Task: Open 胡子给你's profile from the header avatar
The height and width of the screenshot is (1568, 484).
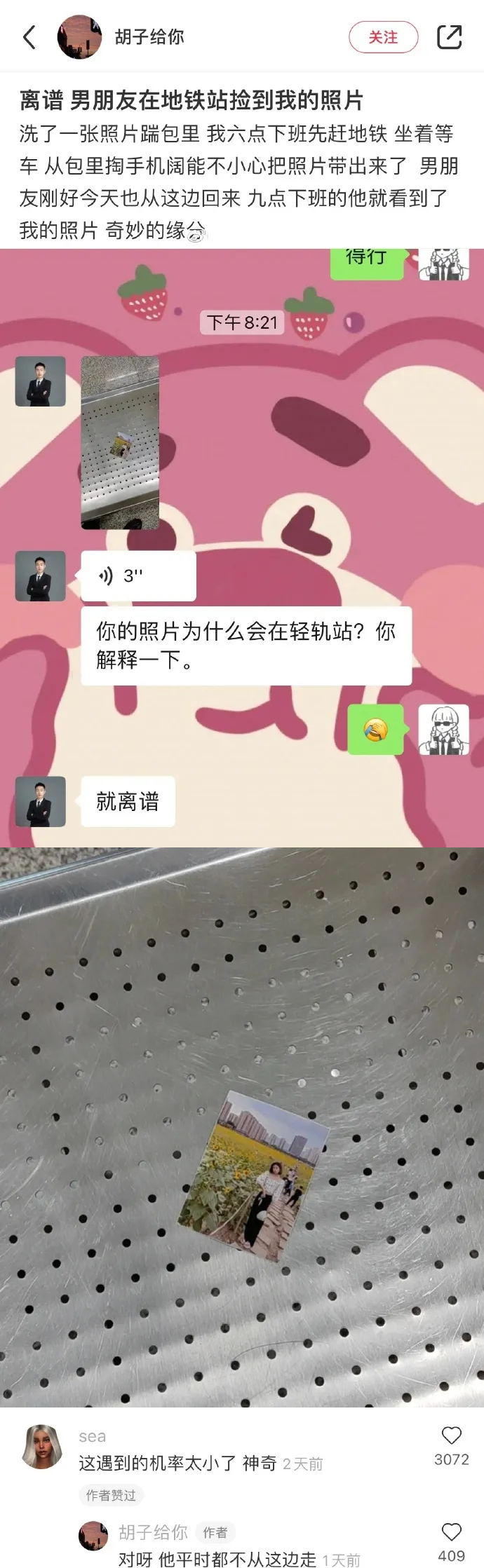Action: tap(79, 37)
